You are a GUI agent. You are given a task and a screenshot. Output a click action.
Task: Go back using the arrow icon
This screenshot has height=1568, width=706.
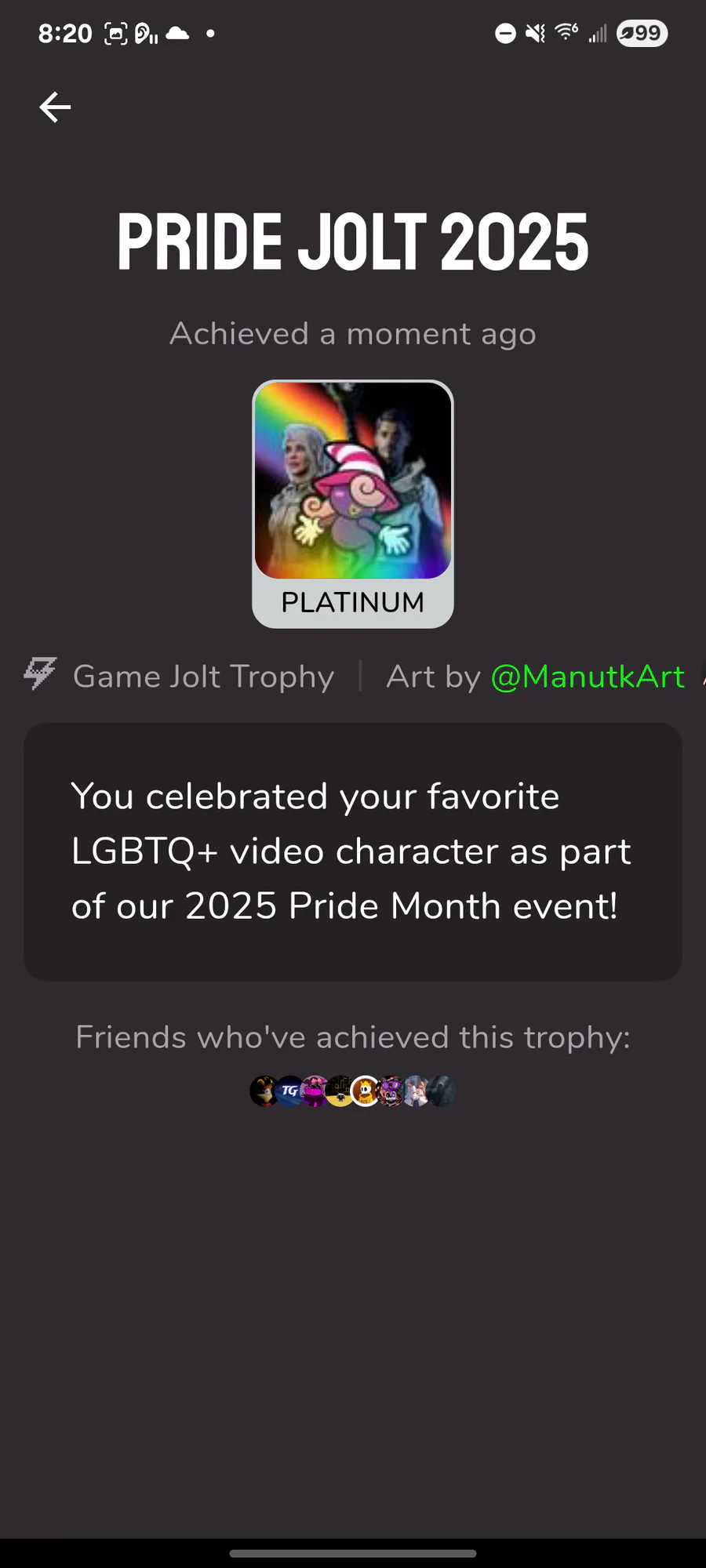55,107
